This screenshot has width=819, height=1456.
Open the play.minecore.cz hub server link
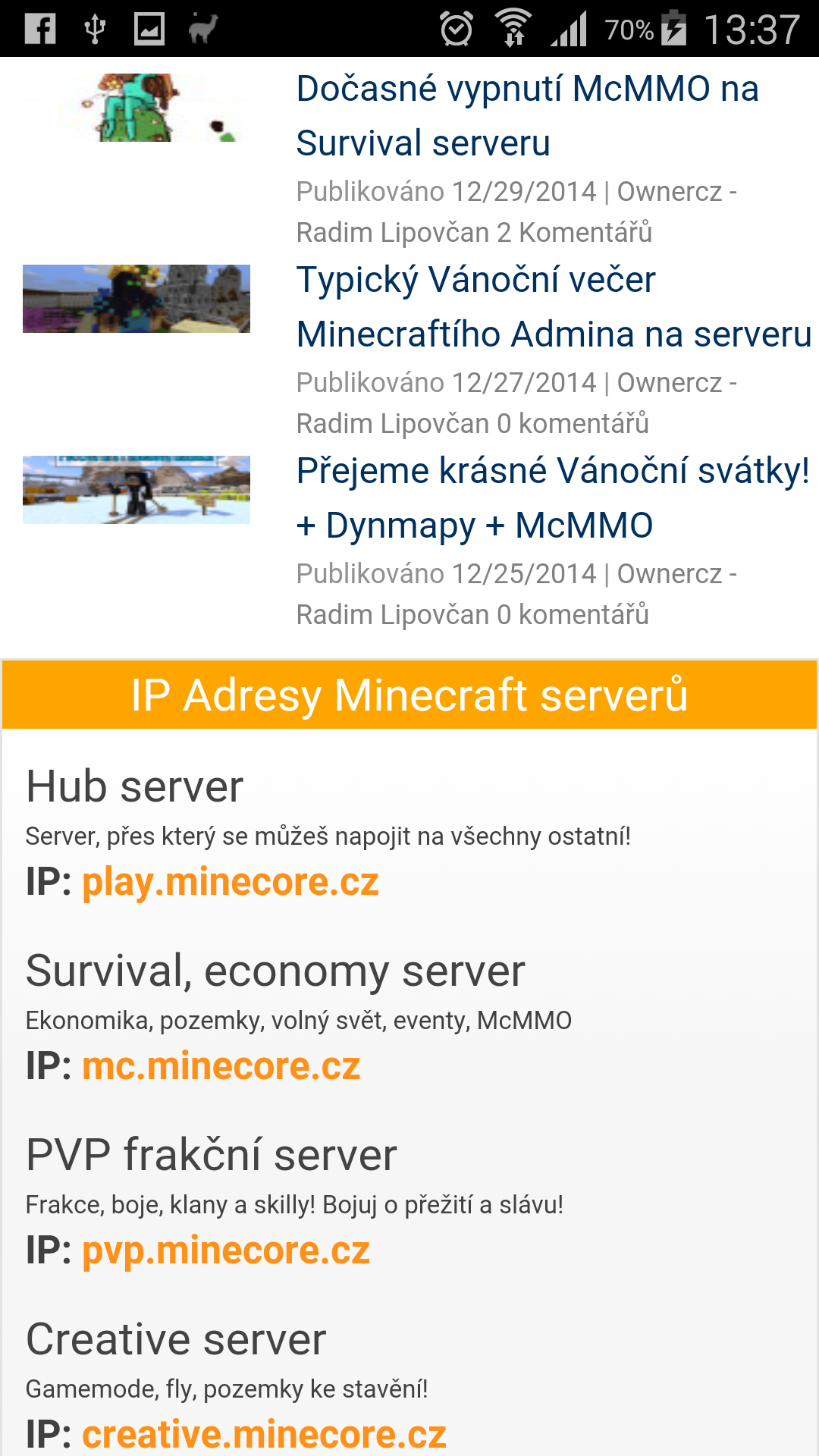coord(231,882)
